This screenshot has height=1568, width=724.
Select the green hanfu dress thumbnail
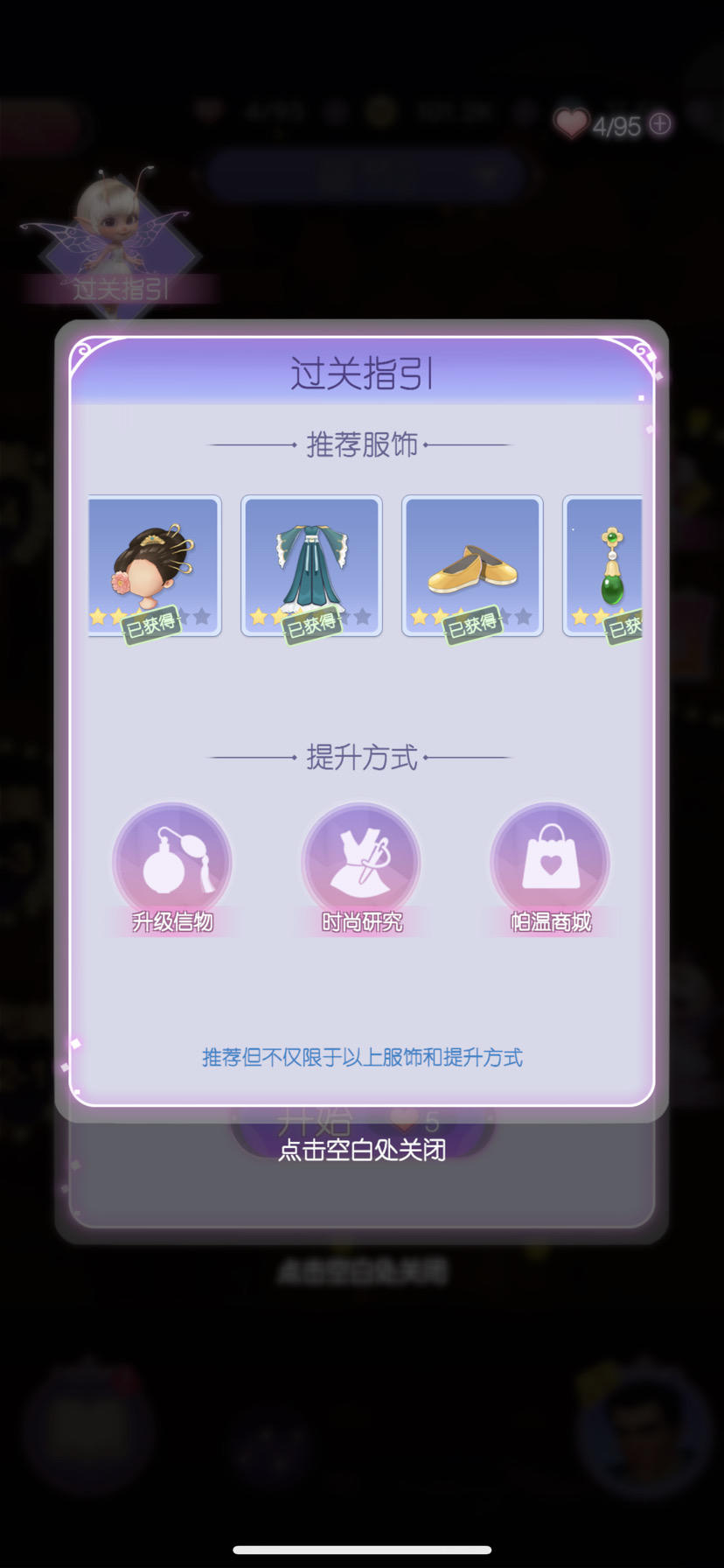coord(311,560)
